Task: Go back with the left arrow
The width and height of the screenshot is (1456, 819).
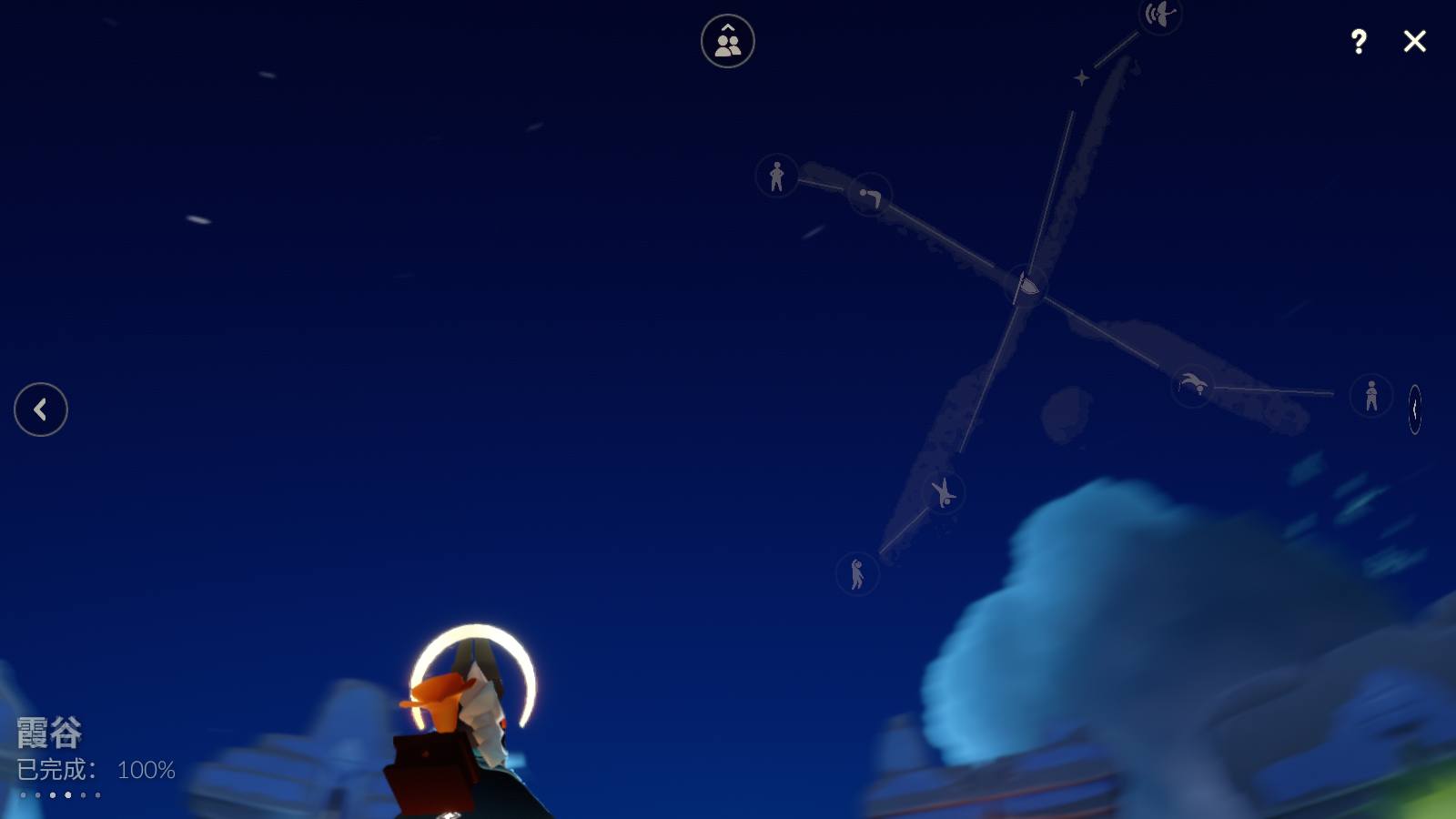Action: pyautogui.click(x=41, y=409)
